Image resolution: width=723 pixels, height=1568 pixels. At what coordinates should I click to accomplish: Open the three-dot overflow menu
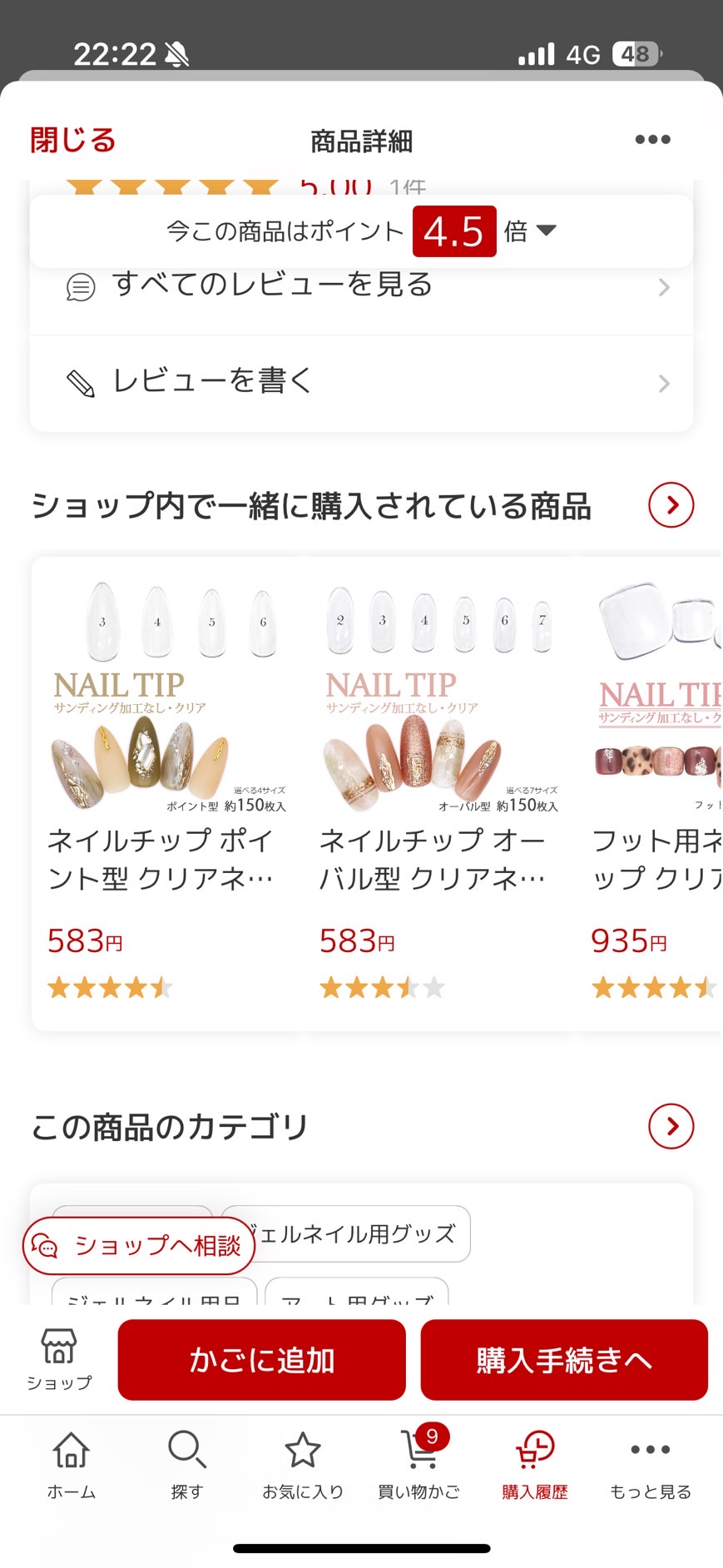pyautogui.click(x=652, y=140)
